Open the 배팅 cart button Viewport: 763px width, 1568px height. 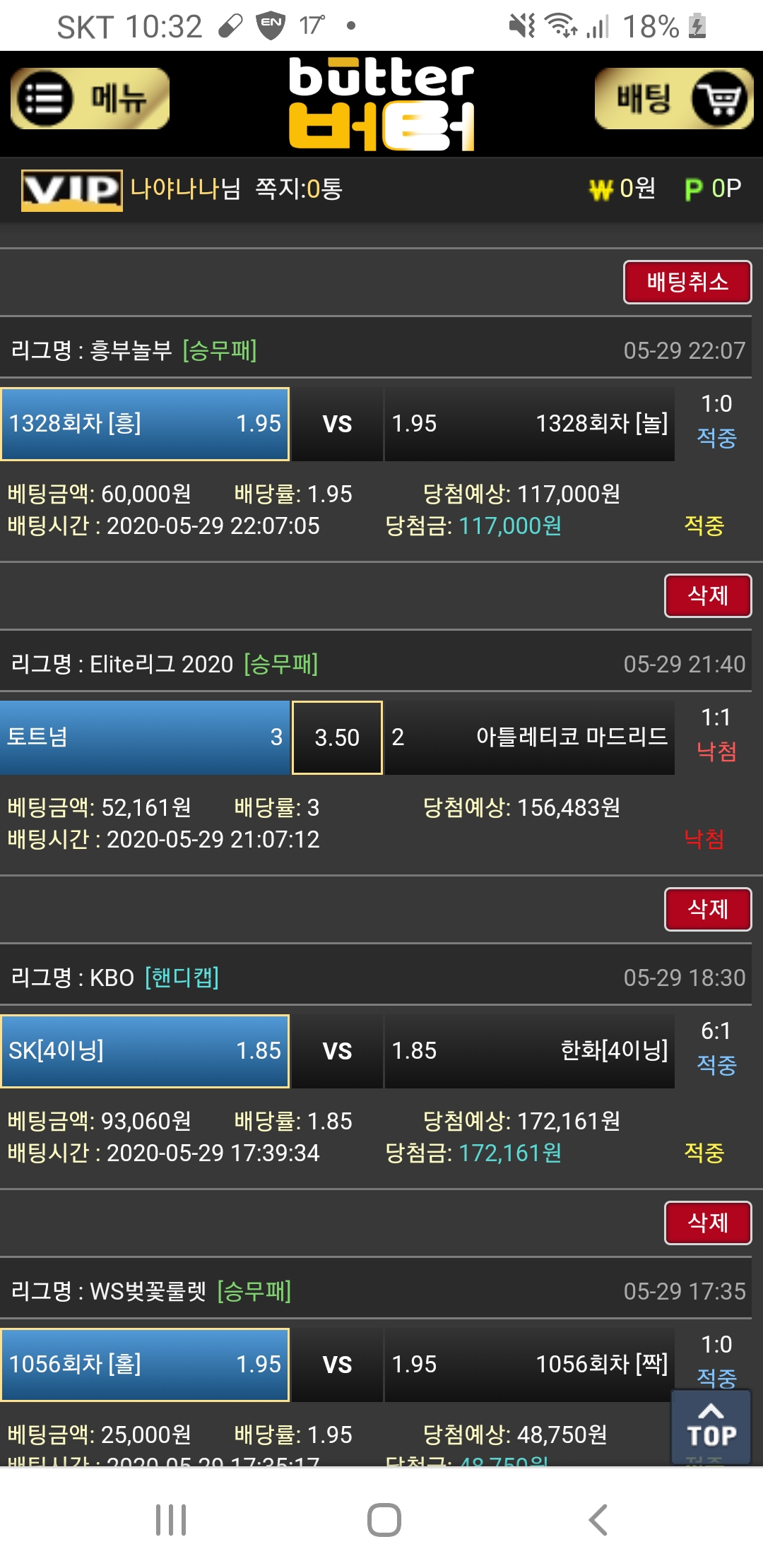point(673,98)
